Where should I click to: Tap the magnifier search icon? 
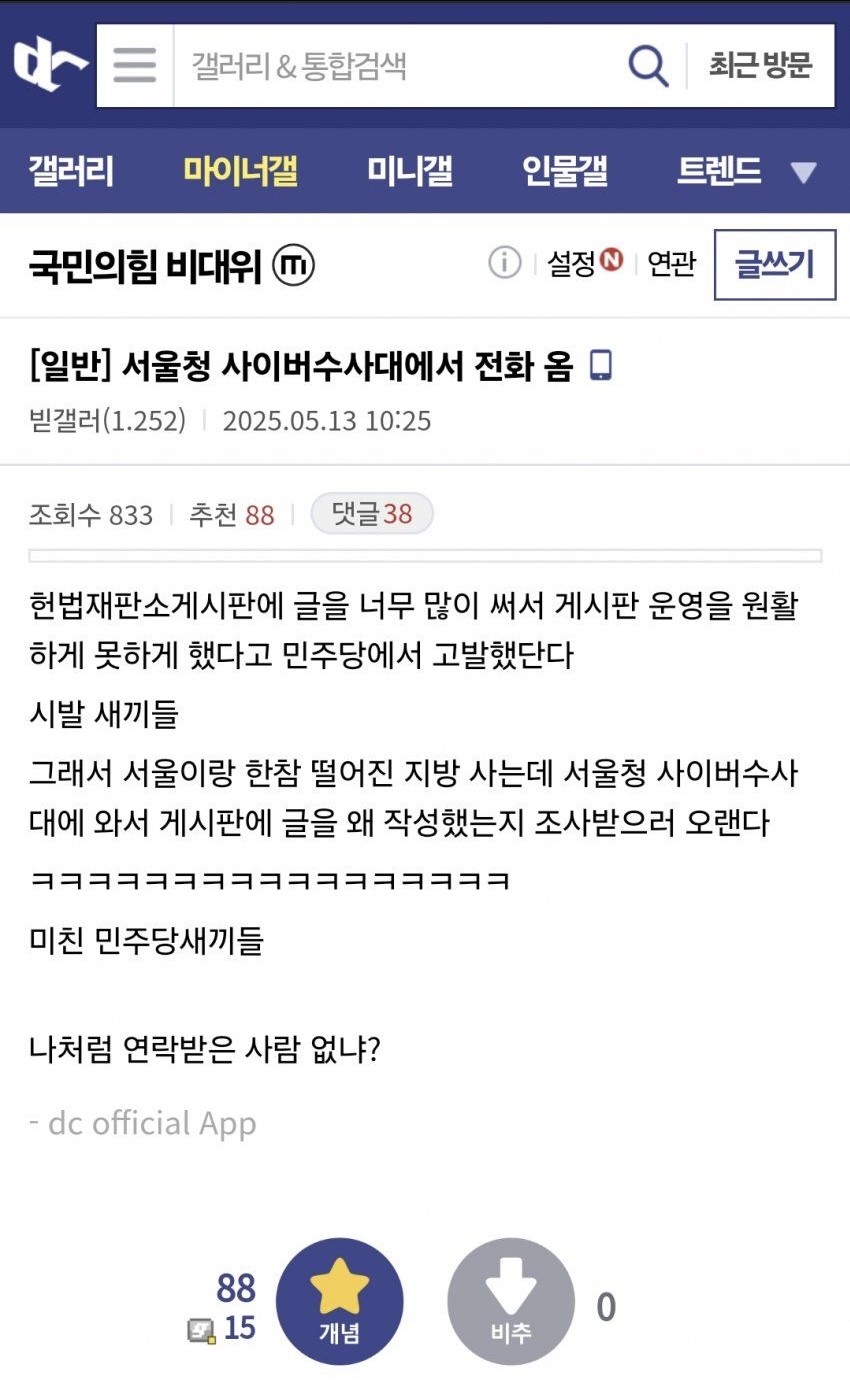[648, 66]
